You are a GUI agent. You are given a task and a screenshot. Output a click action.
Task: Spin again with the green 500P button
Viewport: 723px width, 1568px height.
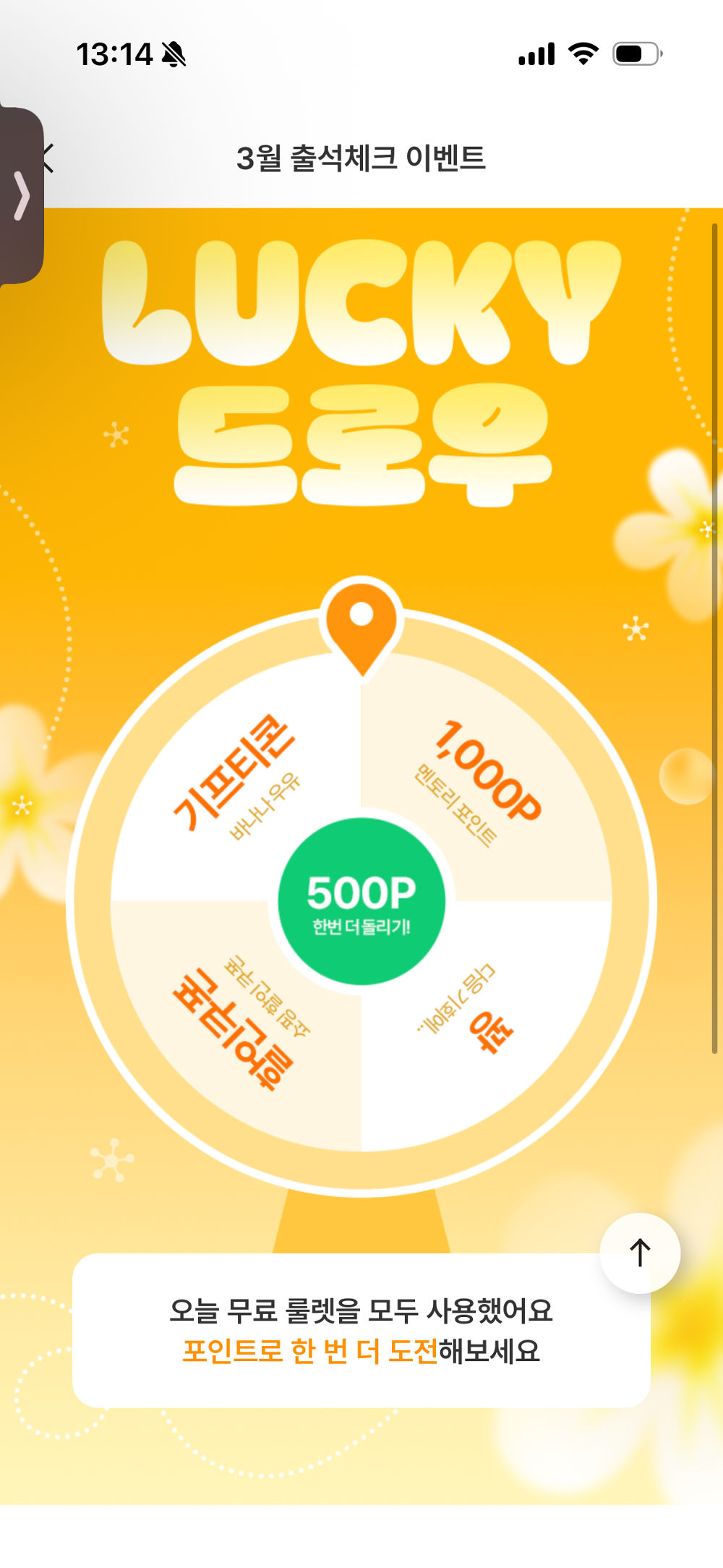click(361, 901)
